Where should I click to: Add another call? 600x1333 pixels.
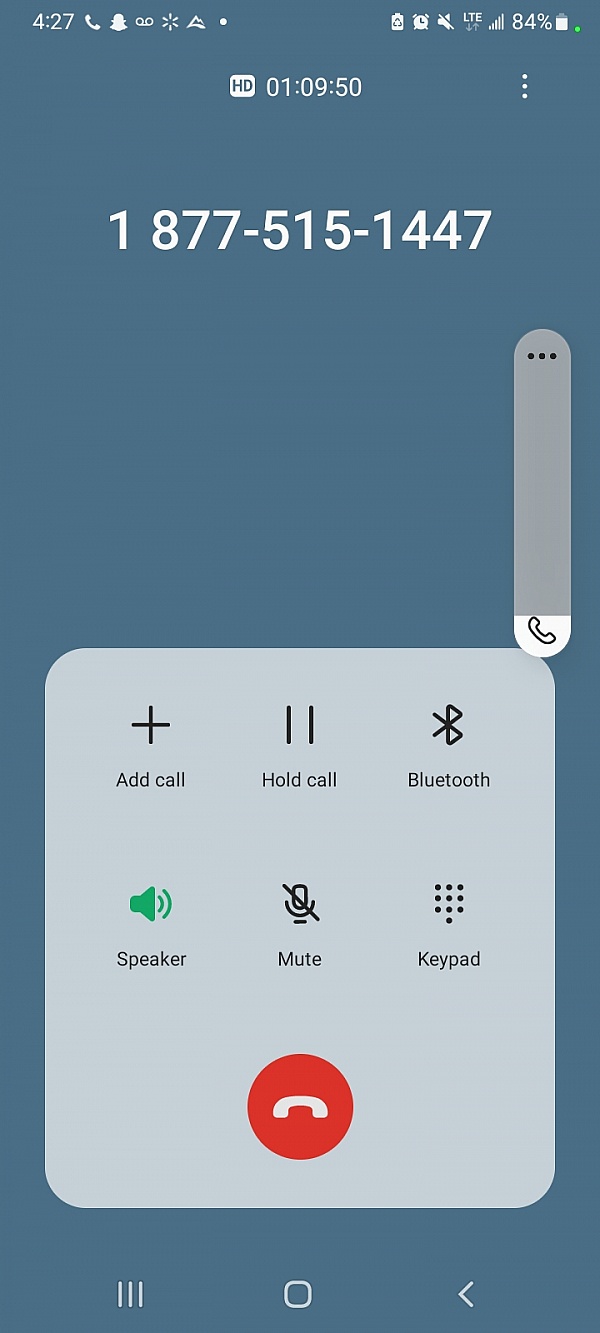point(151,744)
